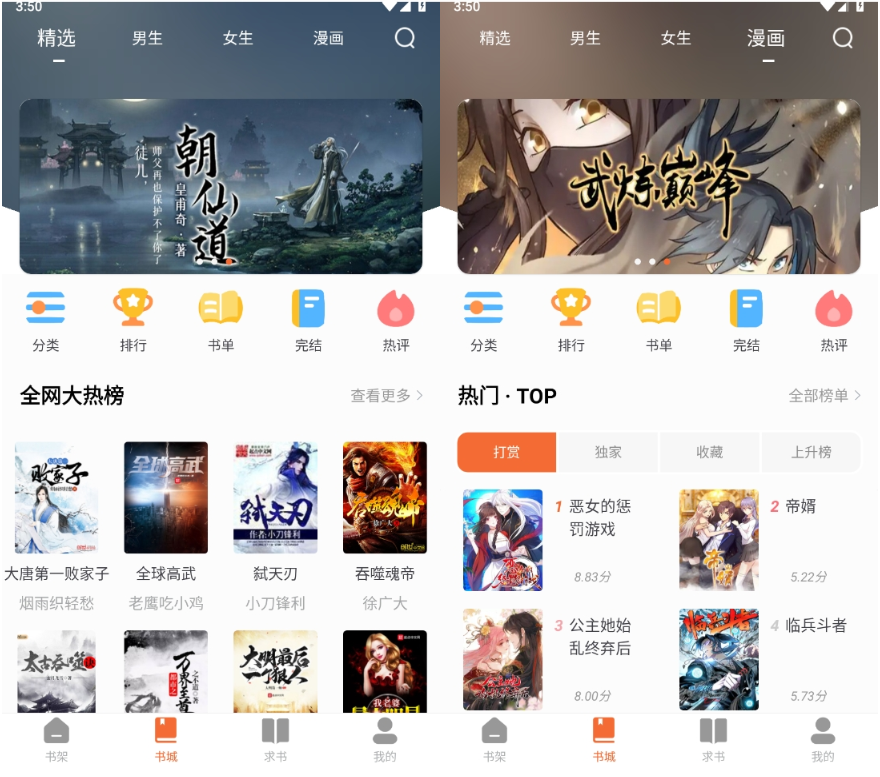This screenshot has width=880, height=777.
Task: Switch to the 收藏 ranking tab
Action: pyautogui.click(x=709, y=452)
